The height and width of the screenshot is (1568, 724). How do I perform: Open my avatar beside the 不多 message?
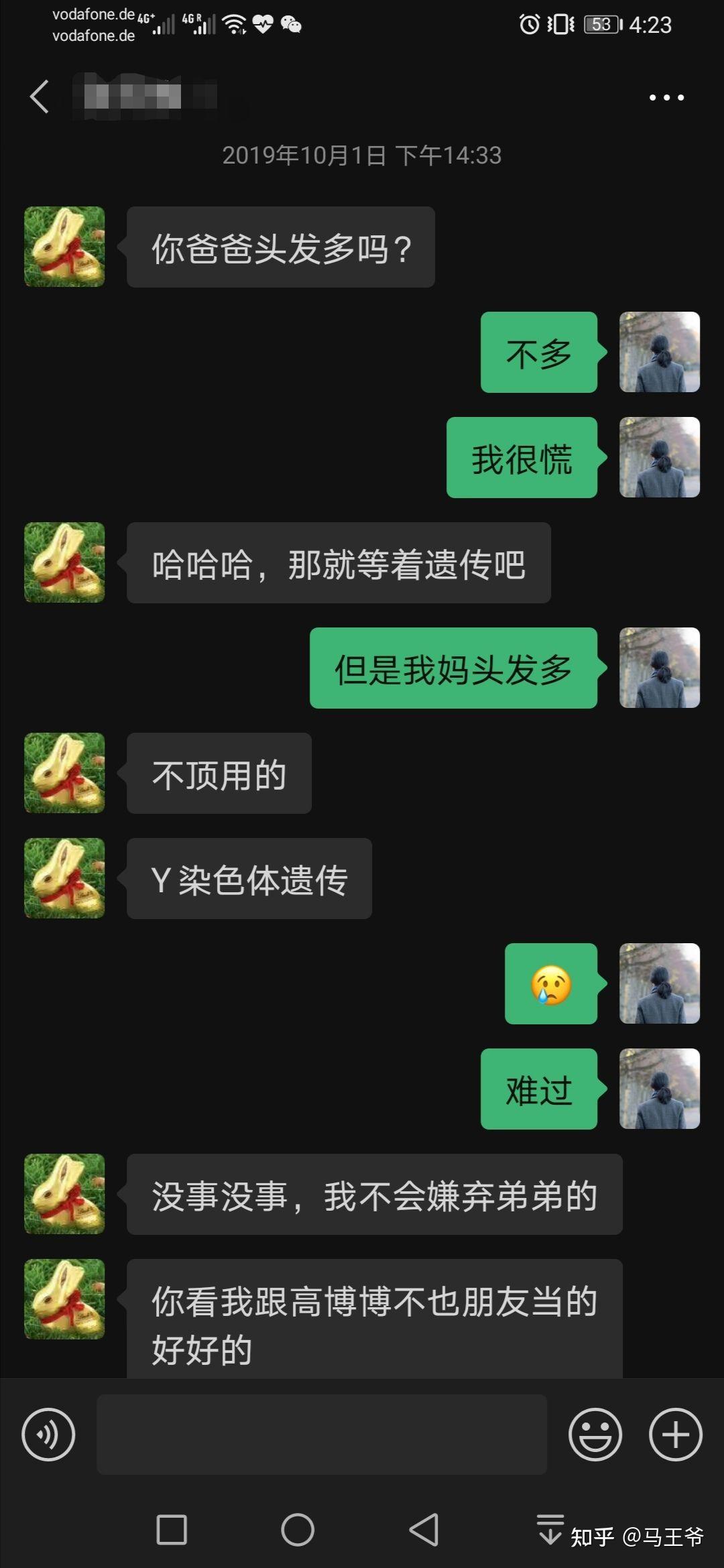point(660,352)
